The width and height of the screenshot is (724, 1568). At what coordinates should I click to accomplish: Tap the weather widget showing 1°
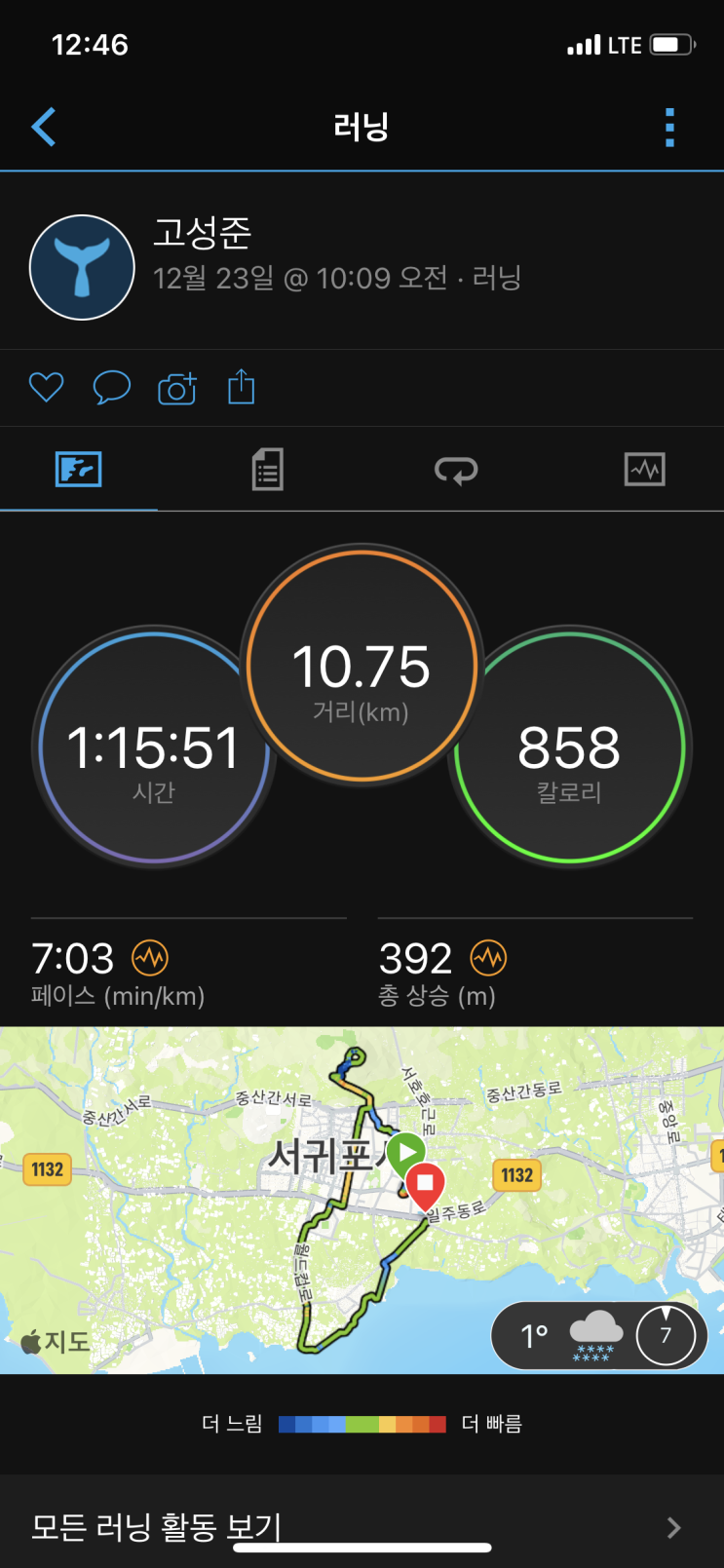click(x=599, y=1335)
